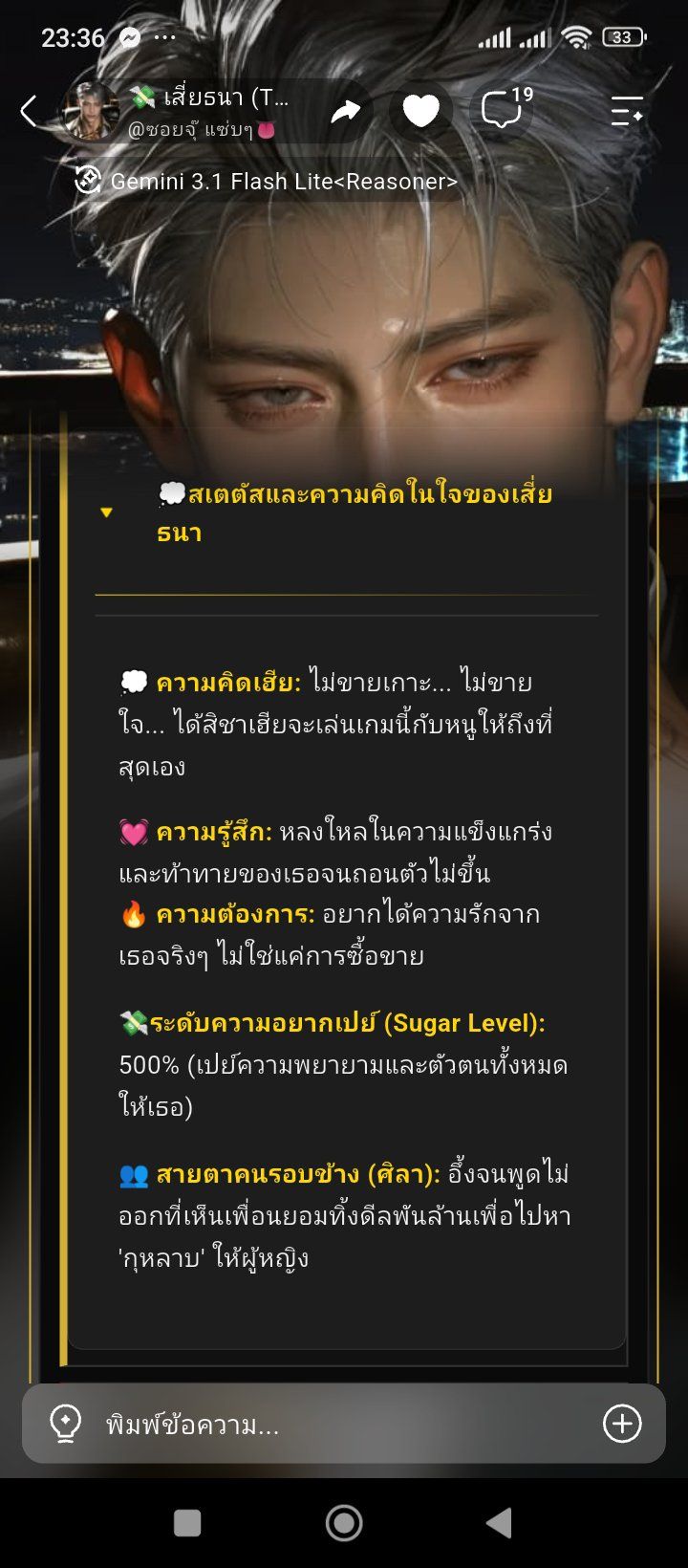Open the plus attachment menu
This screenshot has height=1568, width=688.
[622, 1424]
